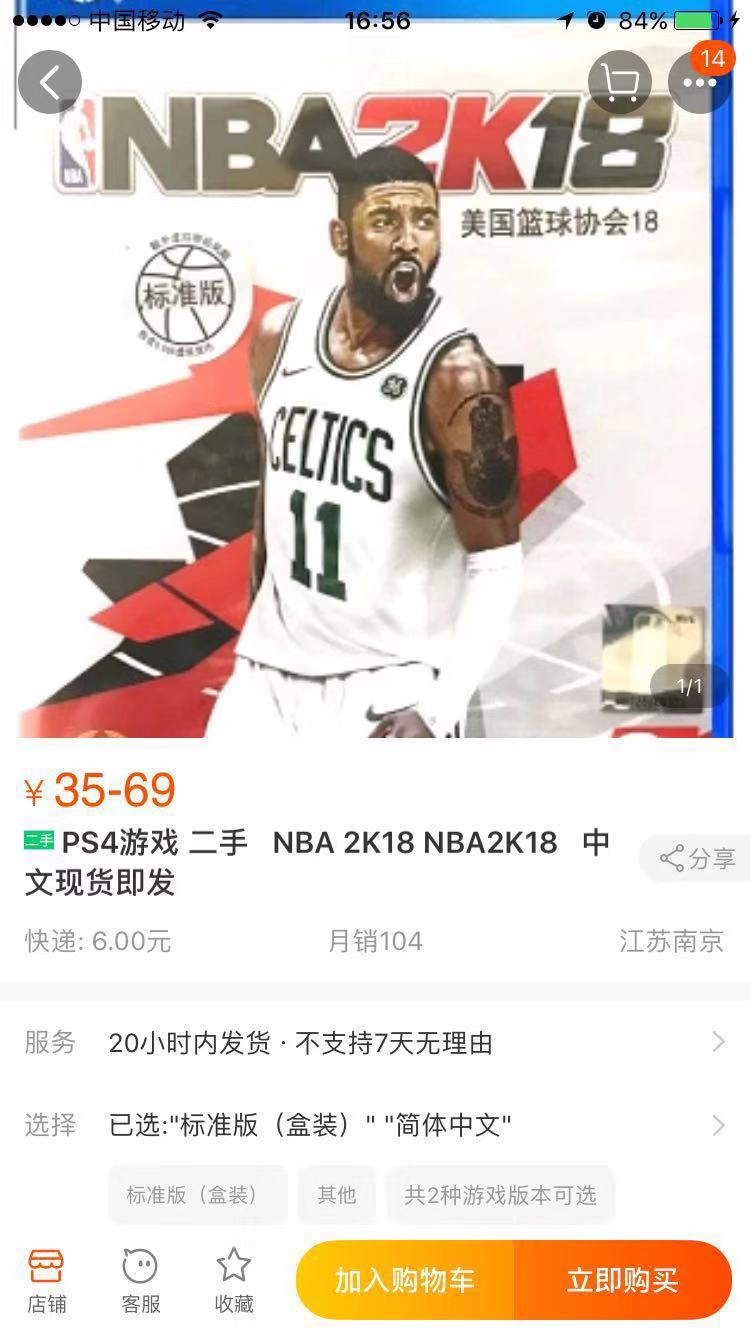Switch to the 店铺 store tab
This screenshot has width=750, height=1334.
[x=47, y=1280]
